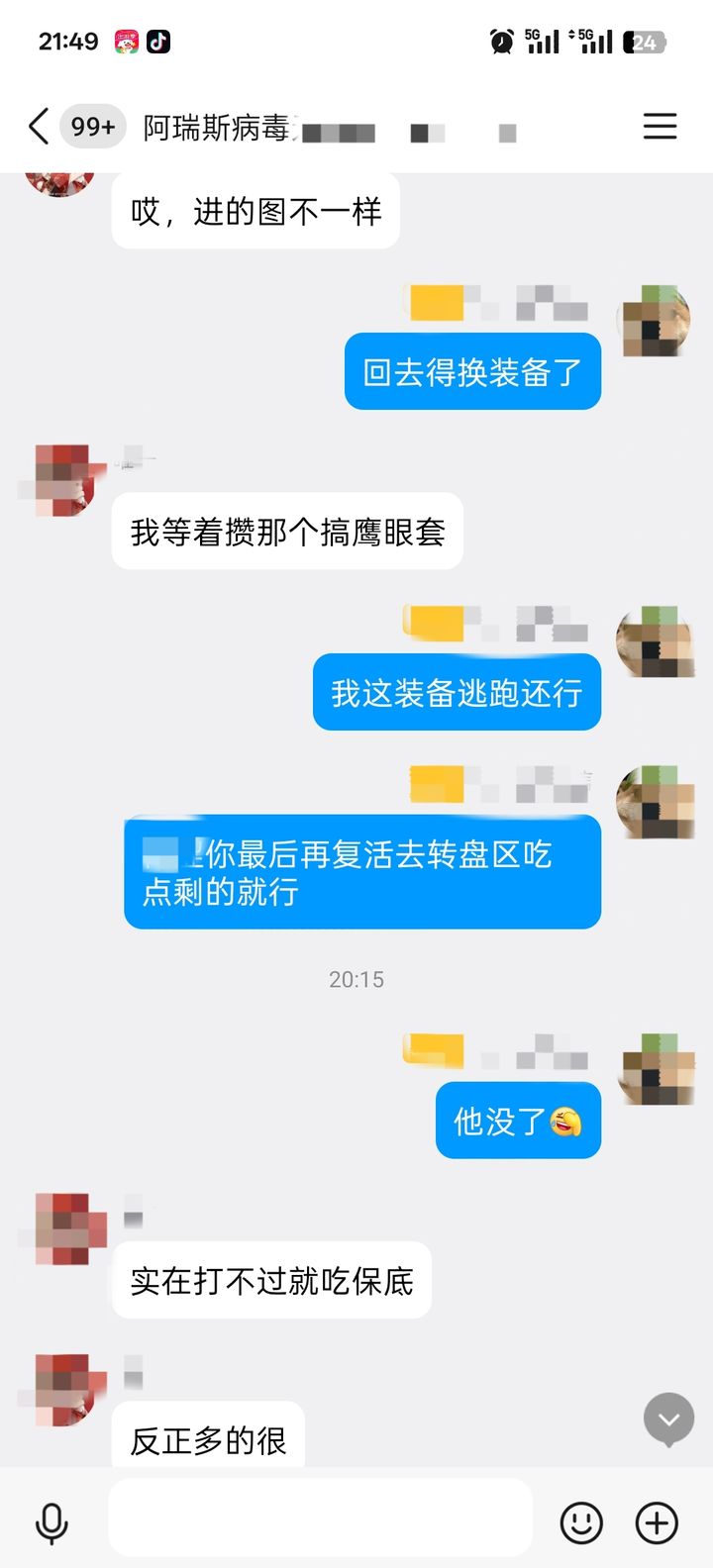
Task: Tap the scroll-to-bottom chevron
Action: 667,1419
